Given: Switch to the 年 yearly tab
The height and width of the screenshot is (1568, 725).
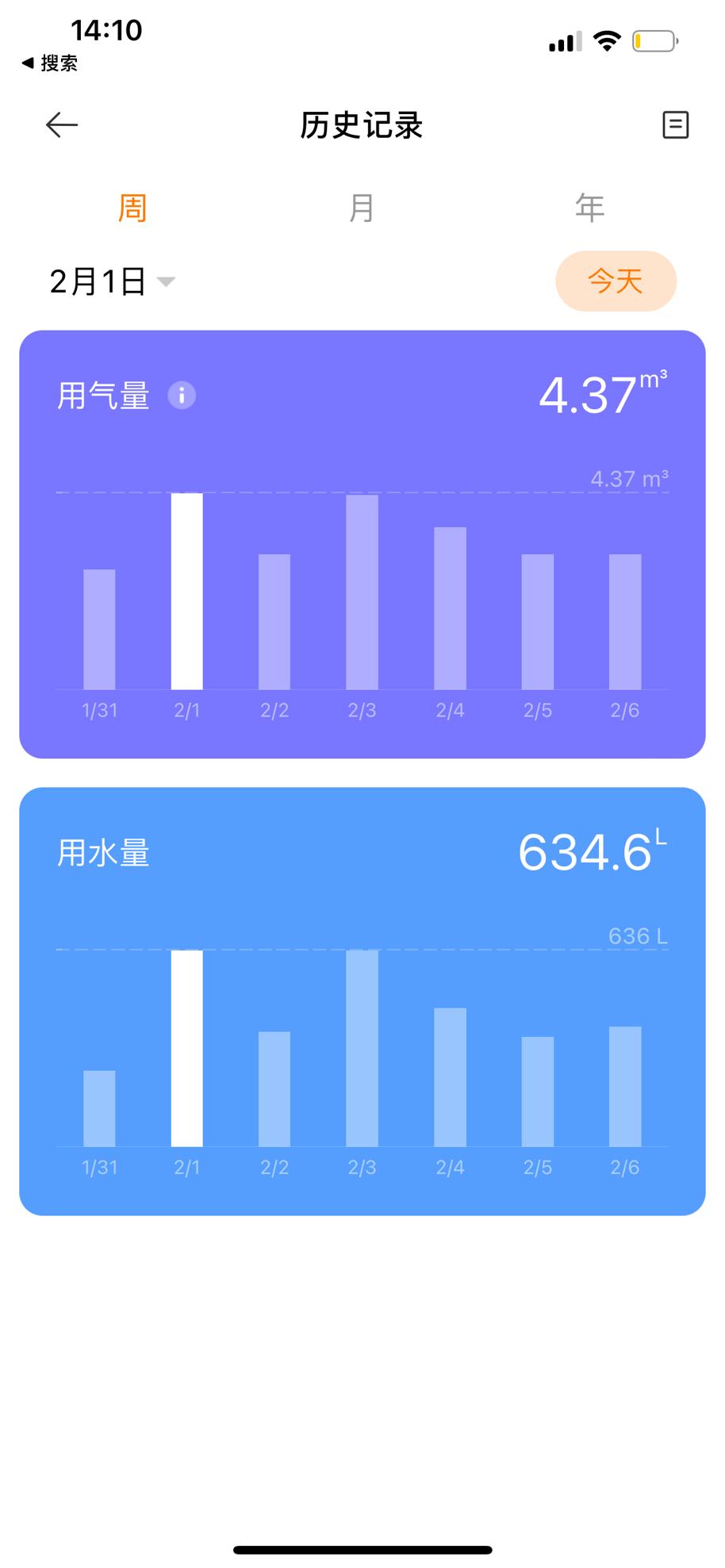Looking at the screenshot, I should (588, 206).
